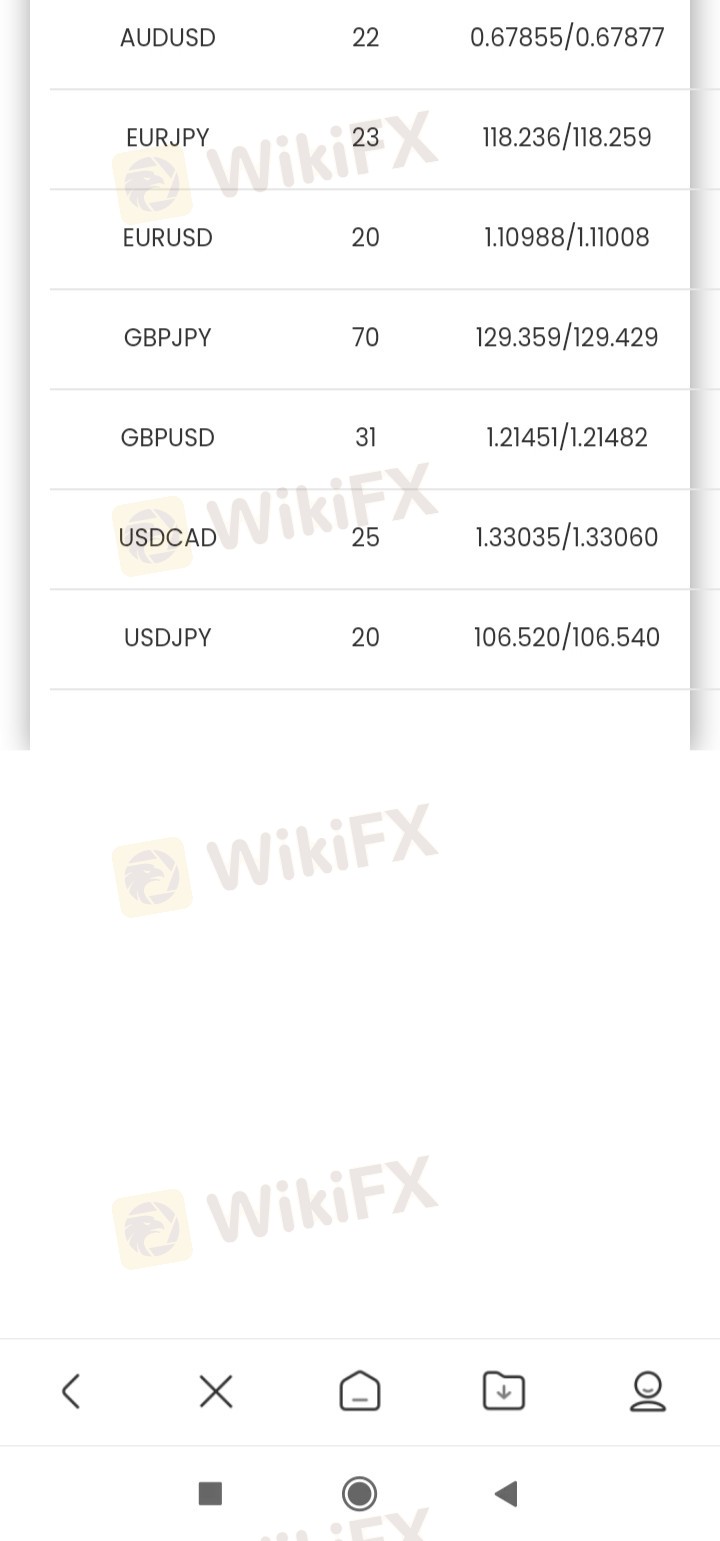
Task: Open the user profile icon
Action: [648, 1391]
